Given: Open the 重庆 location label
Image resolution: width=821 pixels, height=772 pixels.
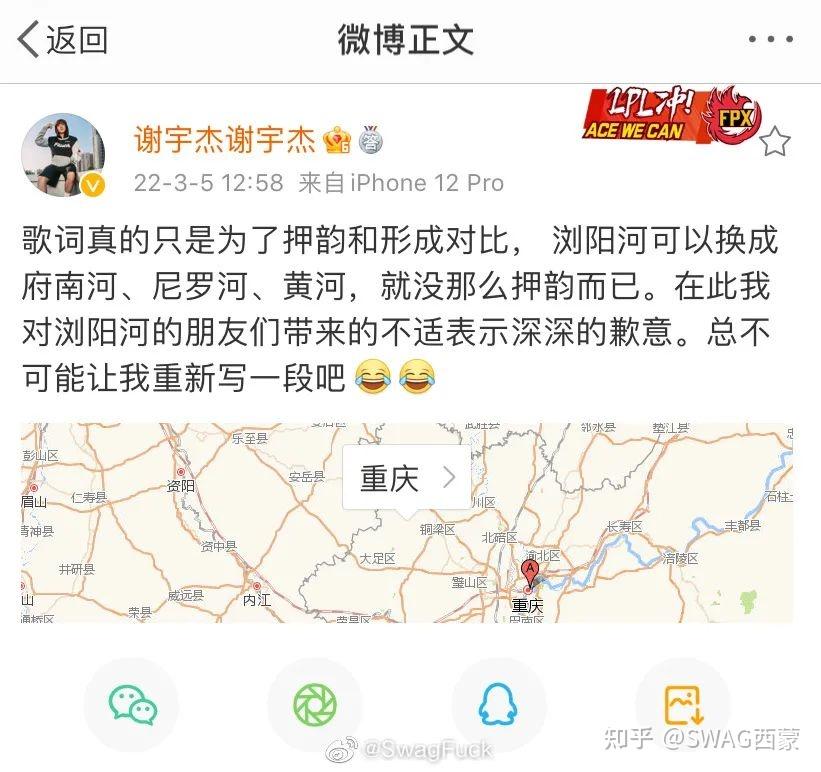Looking at the screenshot, I should 404,478.
